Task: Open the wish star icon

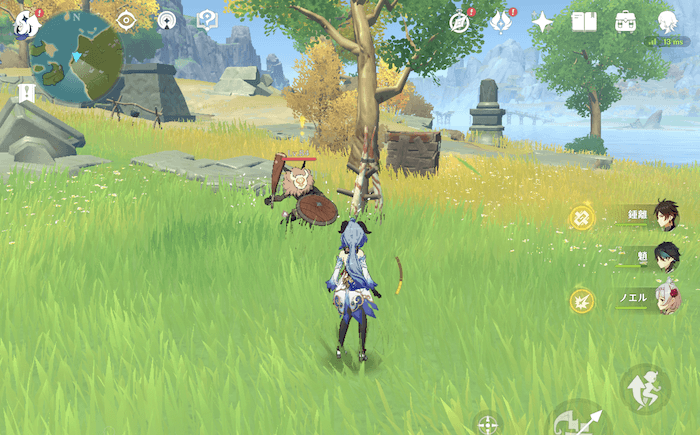Action: [x=543, y=21]
